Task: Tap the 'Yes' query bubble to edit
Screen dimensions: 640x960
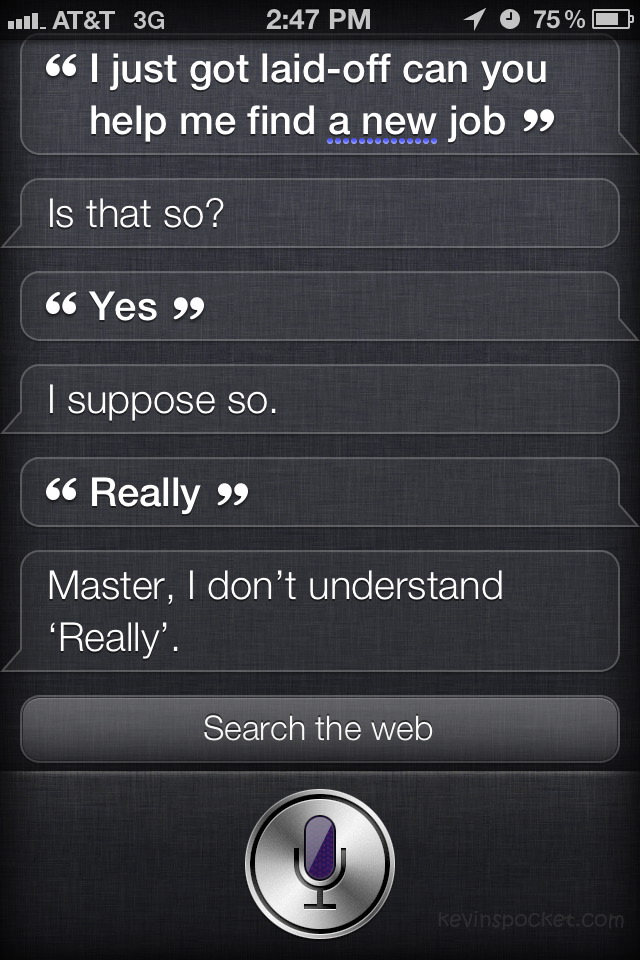Action: point(319,306)
